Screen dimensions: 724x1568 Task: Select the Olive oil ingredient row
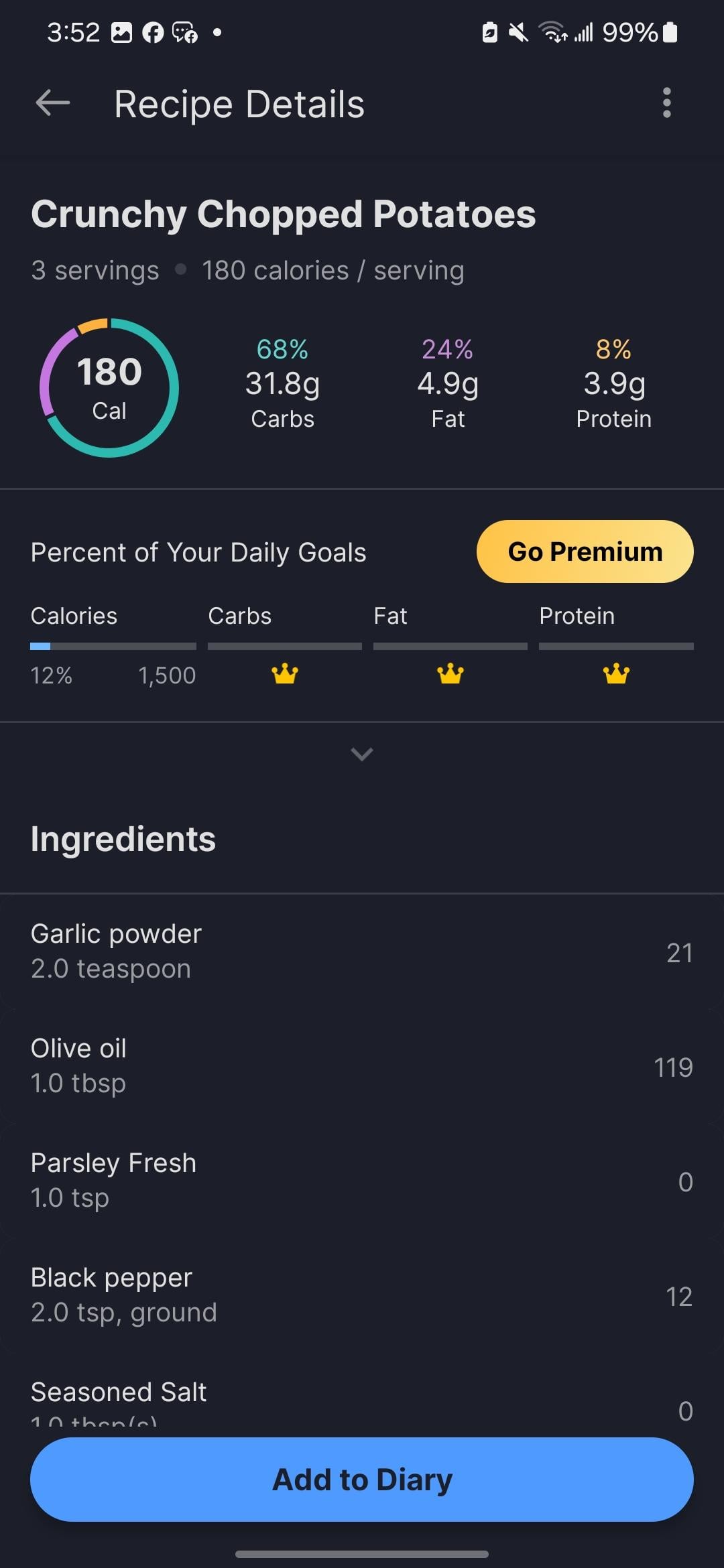[362, 1066]
